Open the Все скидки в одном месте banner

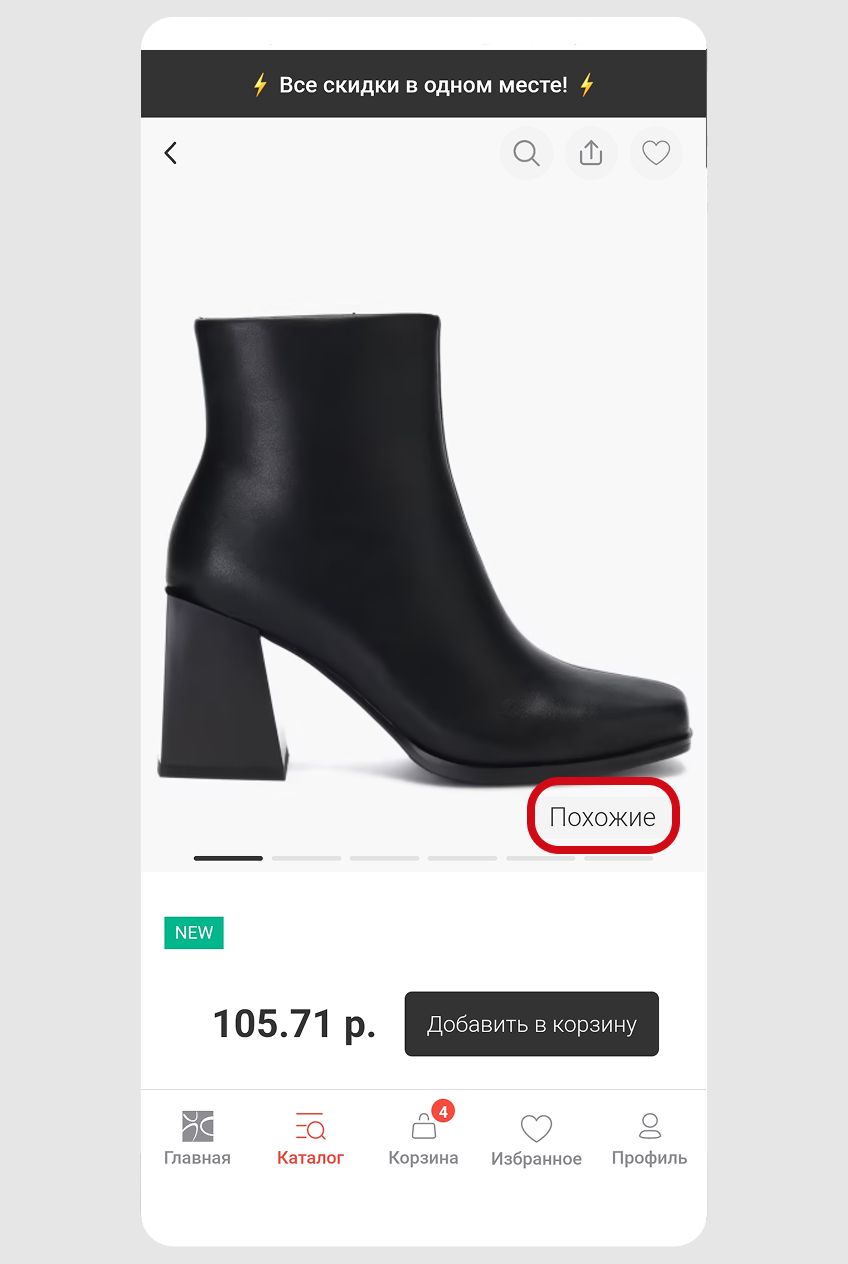[x=423, y=85]
